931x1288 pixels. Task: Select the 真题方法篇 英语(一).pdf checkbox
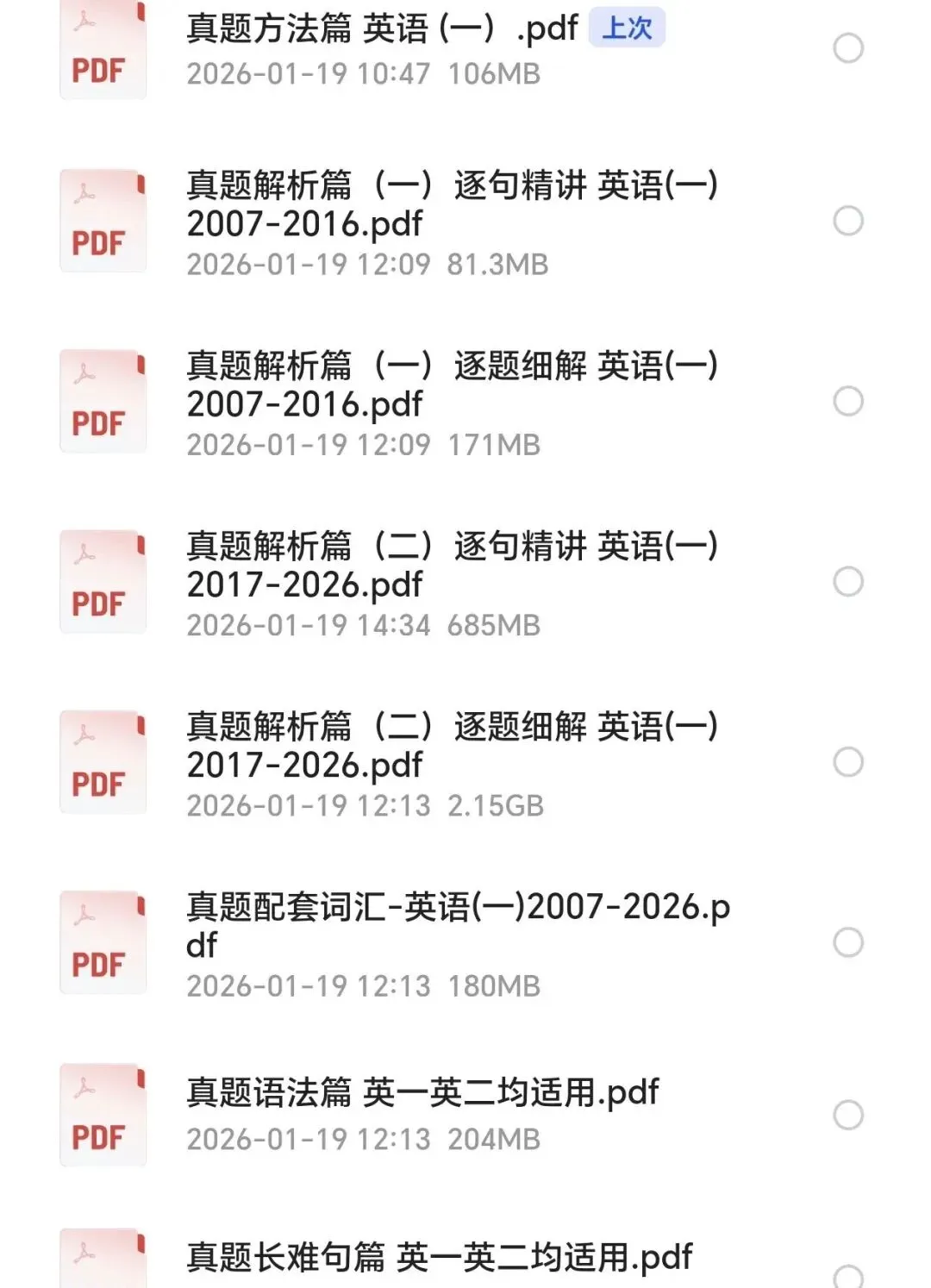pyautogui.click(x=848, y=48)
